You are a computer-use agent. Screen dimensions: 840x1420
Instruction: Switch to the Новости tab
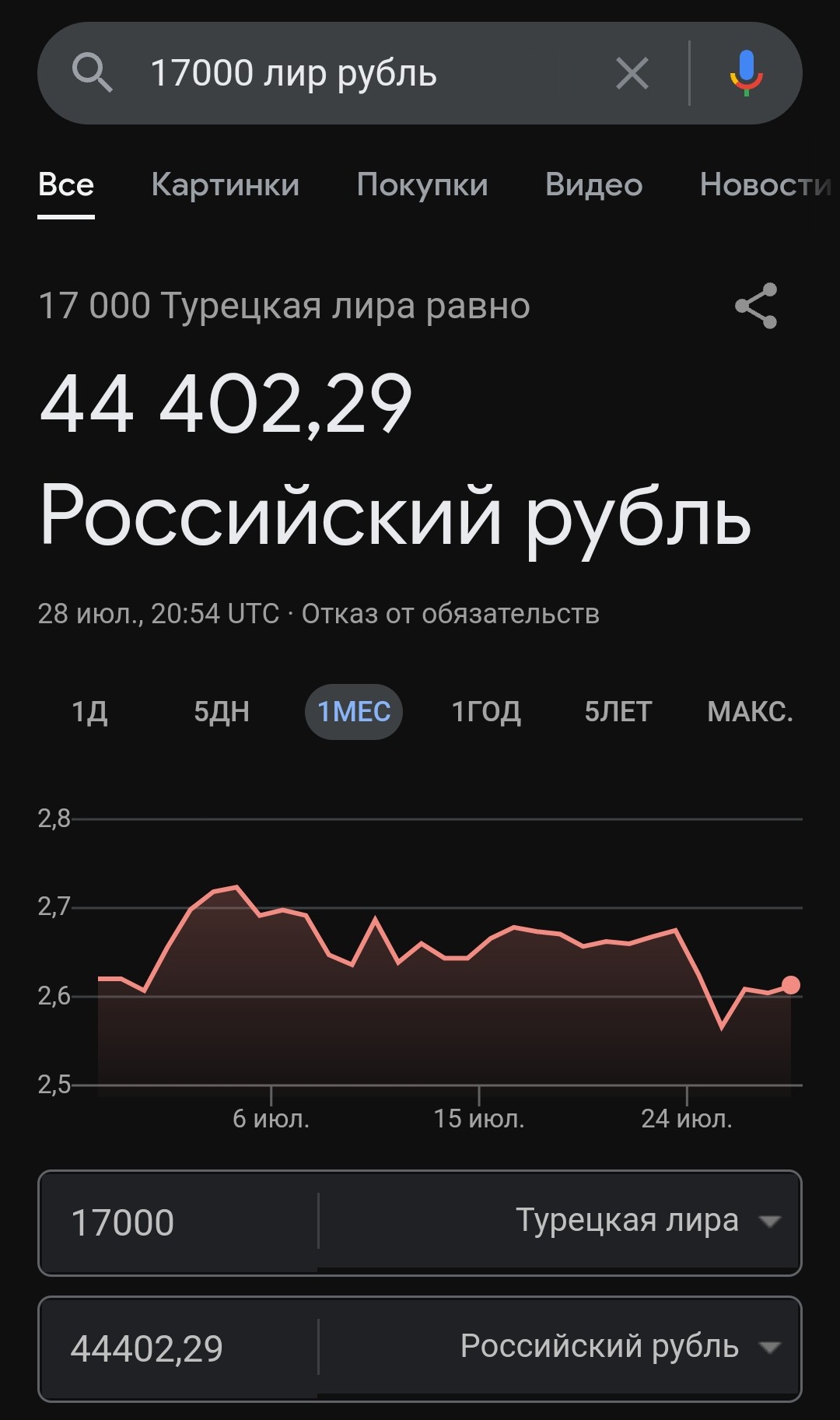[765, 185]
